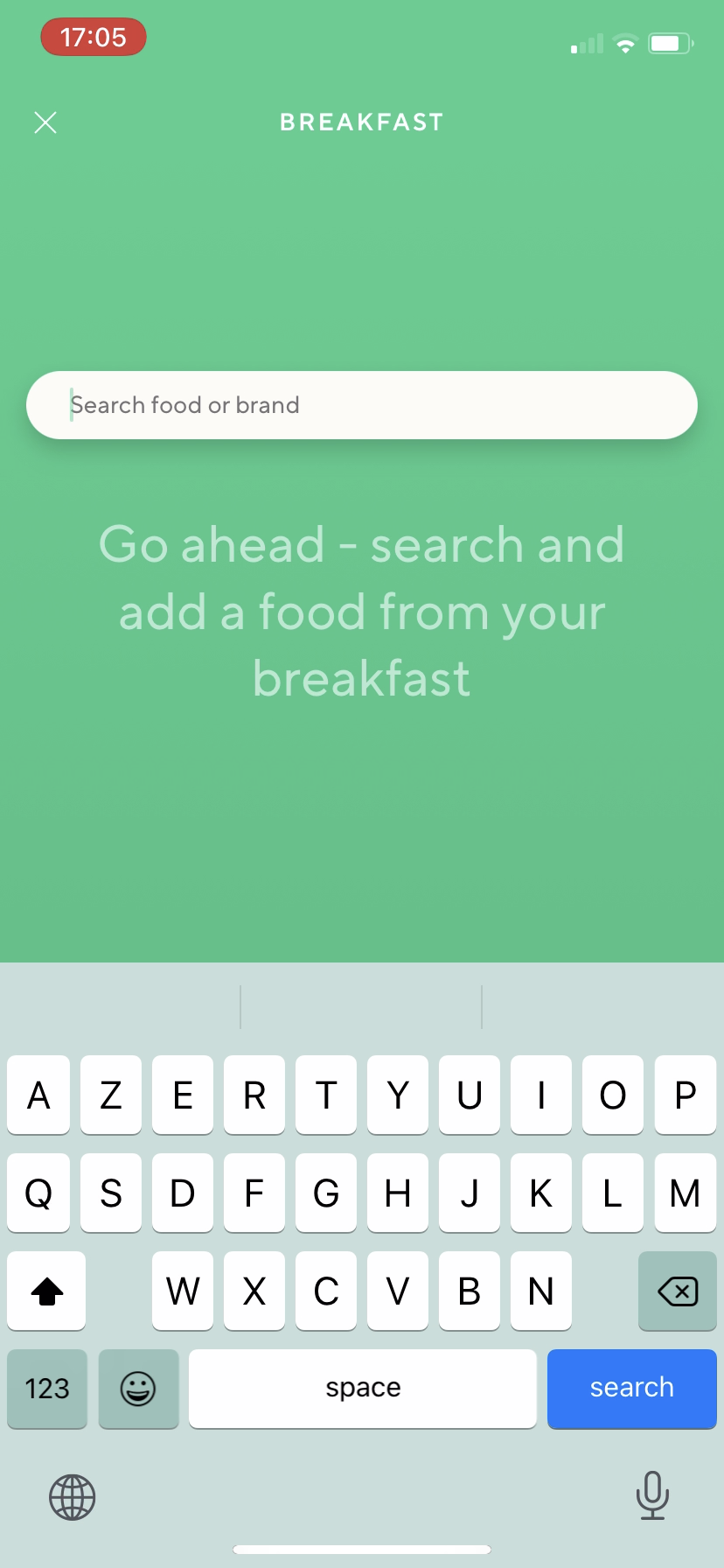The width and height of the screenshot is (724, 1568).
Task: Click inside the Search food or brand field
Action: point(362,404)
